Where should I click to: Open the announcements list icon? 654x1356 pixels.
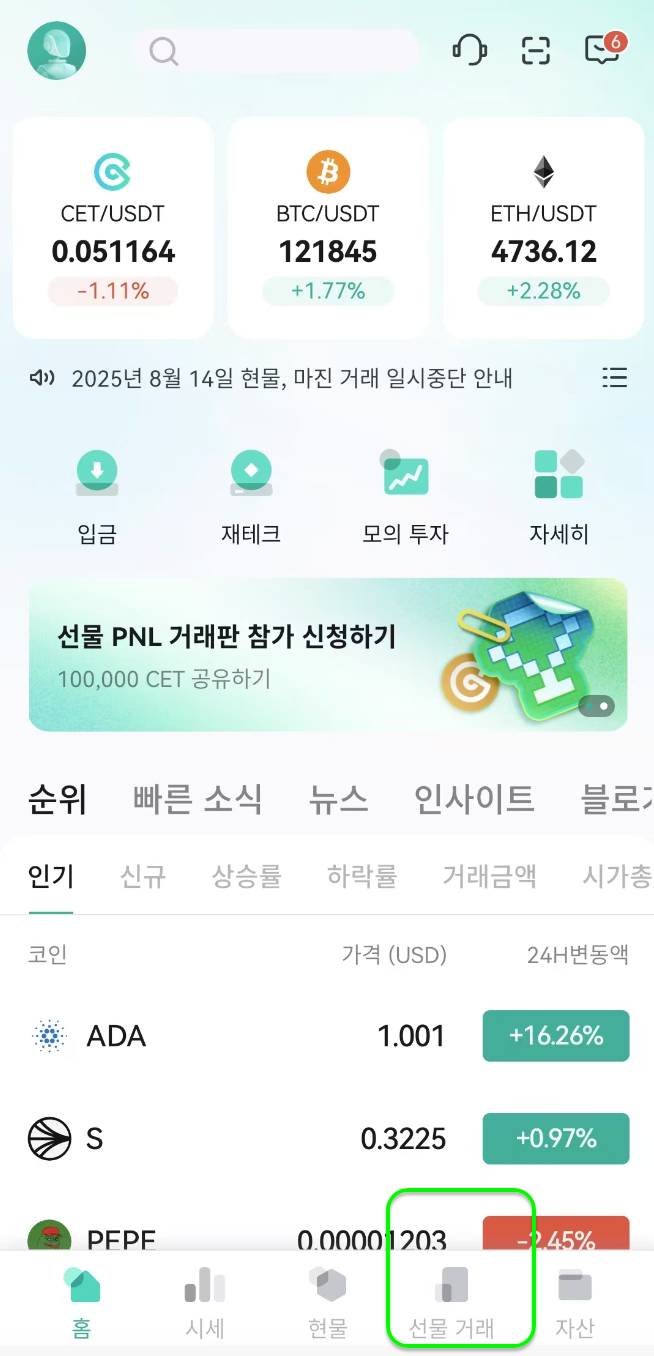pyautogui.click(x=614, y=378)
